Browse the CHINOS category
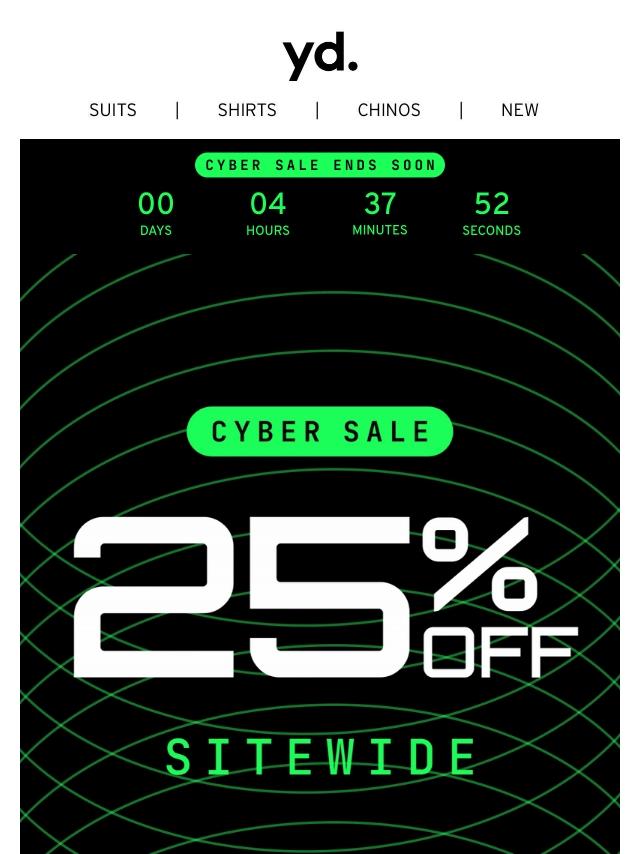 click(x=389, y=110)
